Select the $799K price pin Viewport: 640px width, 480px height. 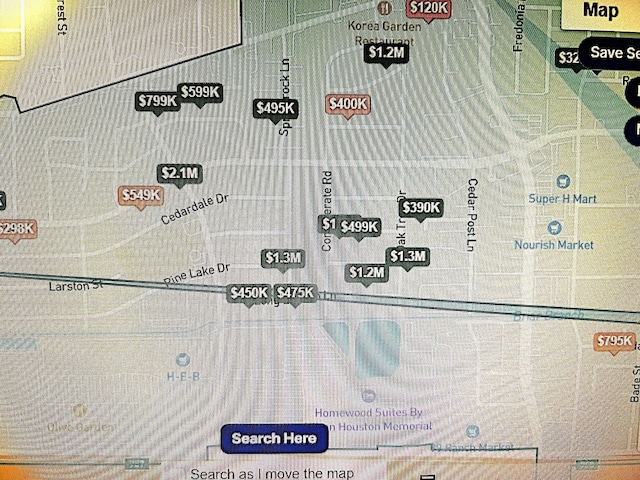[x=157, y=101]
